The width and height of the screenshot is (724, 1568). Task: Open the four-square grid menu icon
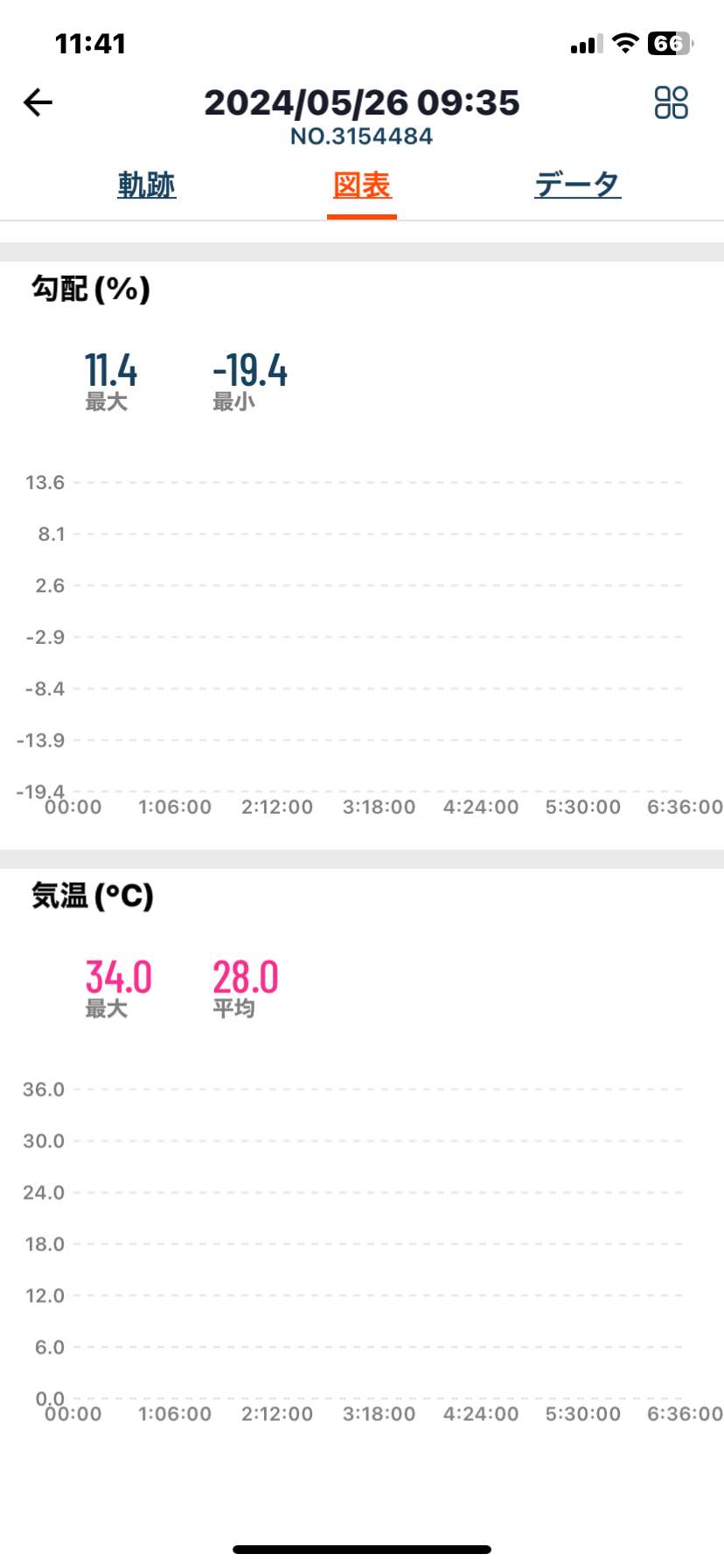671,102
